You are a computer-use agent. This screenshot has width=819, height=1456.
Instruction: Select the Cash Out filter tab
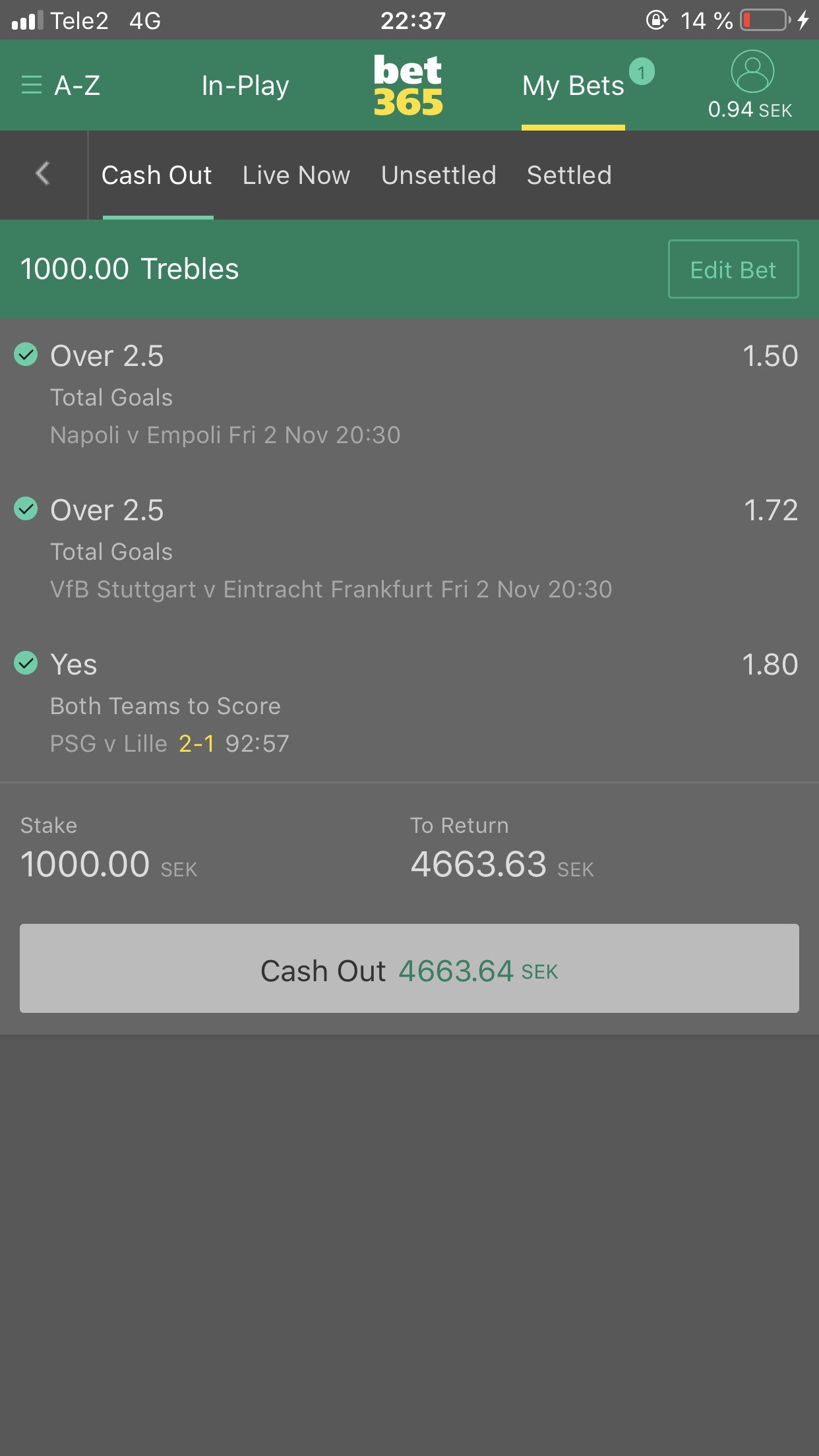(x=157, y=175)
